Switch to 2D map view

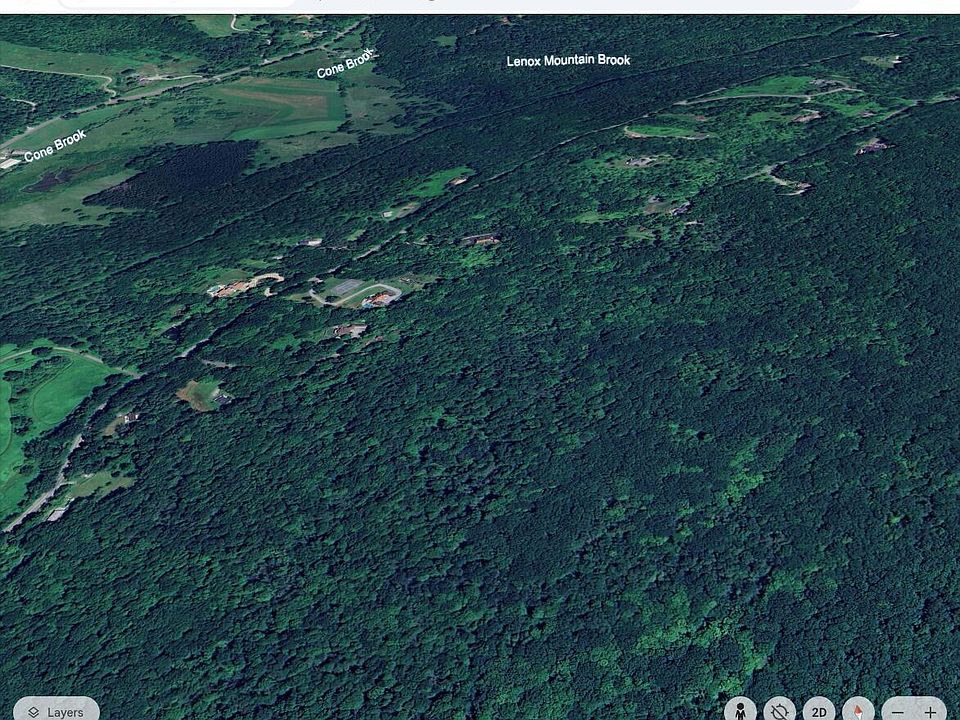[819, 711]
